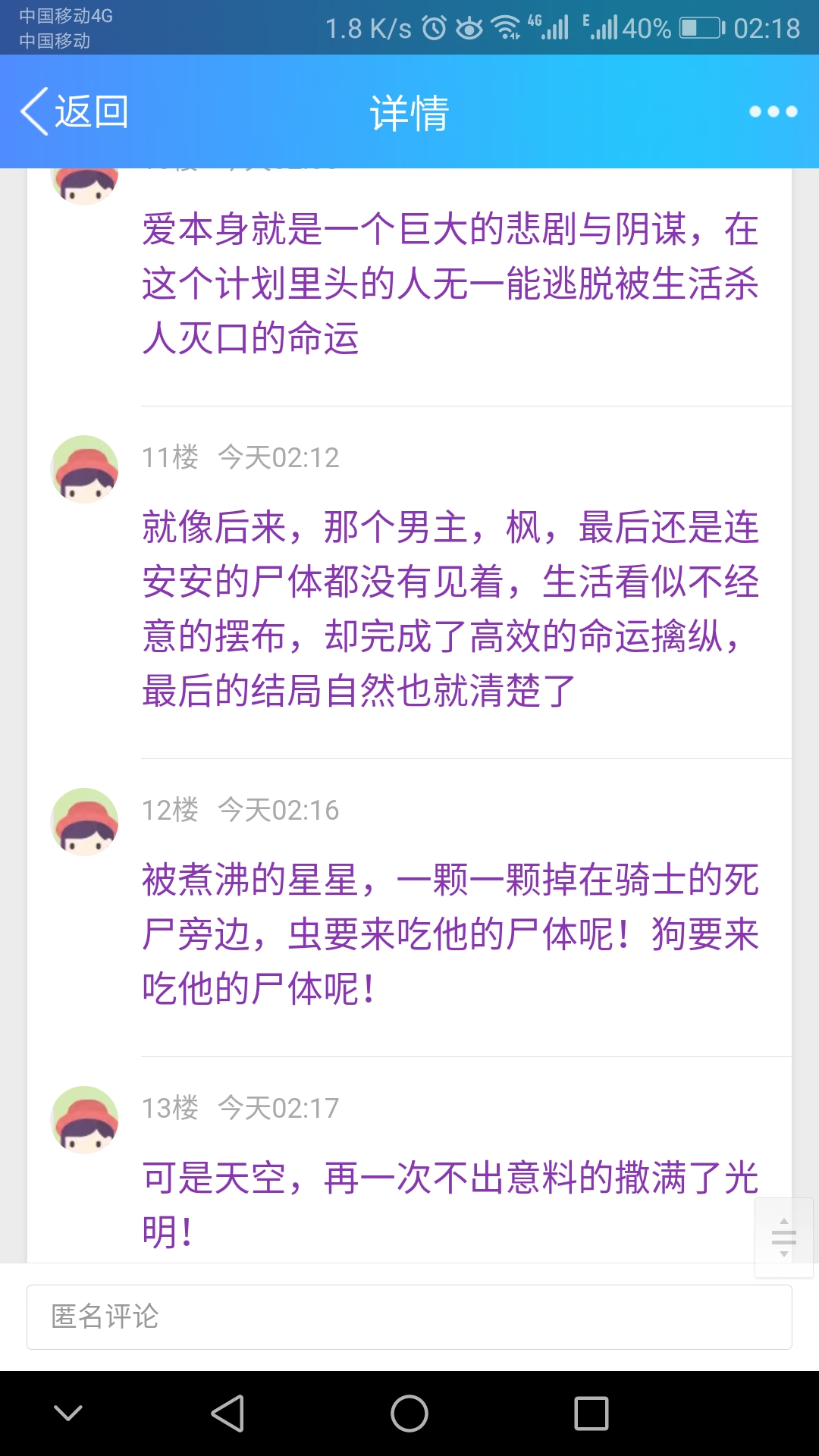Go to the system home screen
Image resolution: width=819 pixels, height=1456 pixels.
(409, 1414)
